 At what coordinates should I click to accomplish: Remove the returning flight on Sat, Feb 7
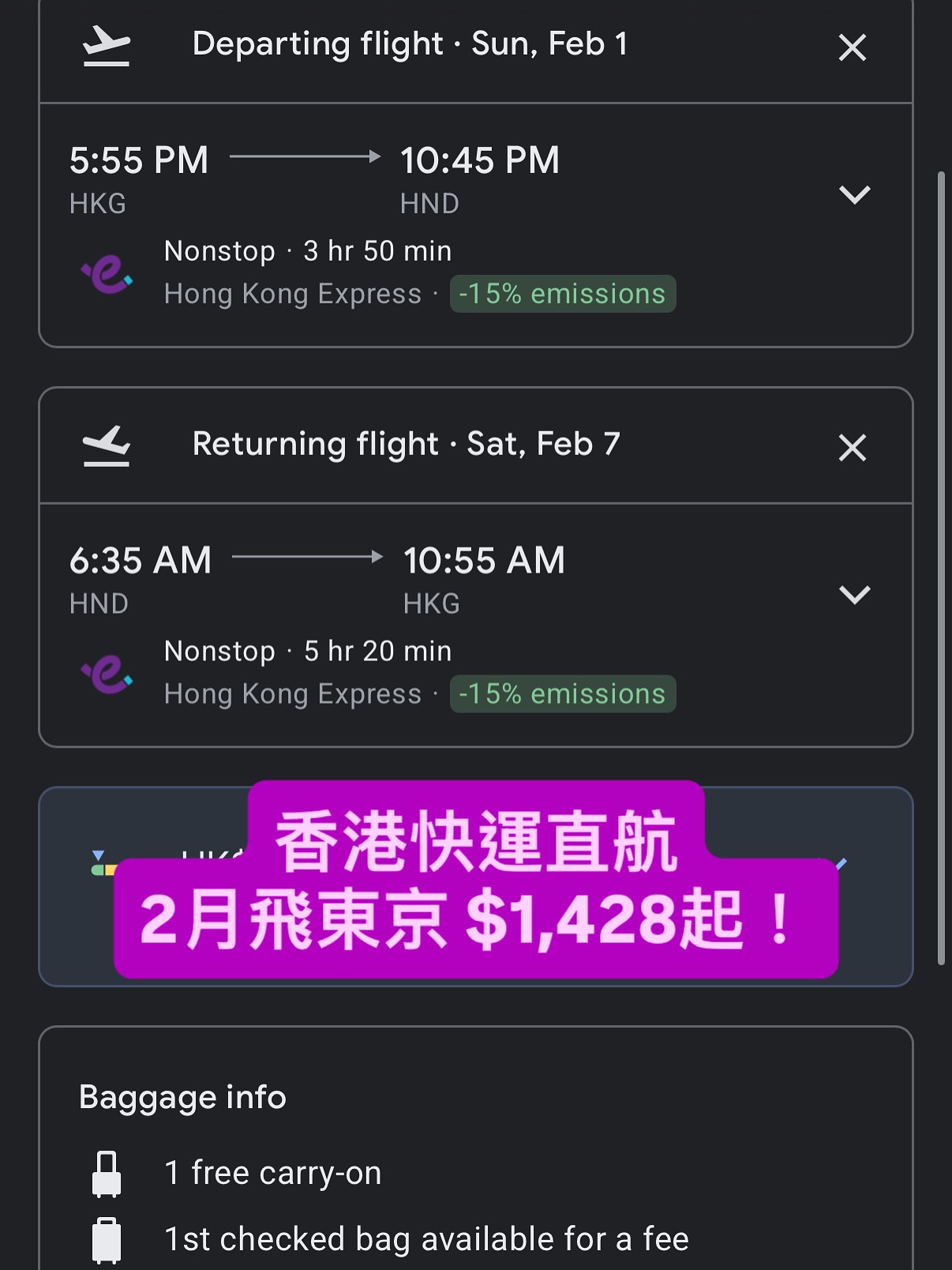tap(852, 448)
